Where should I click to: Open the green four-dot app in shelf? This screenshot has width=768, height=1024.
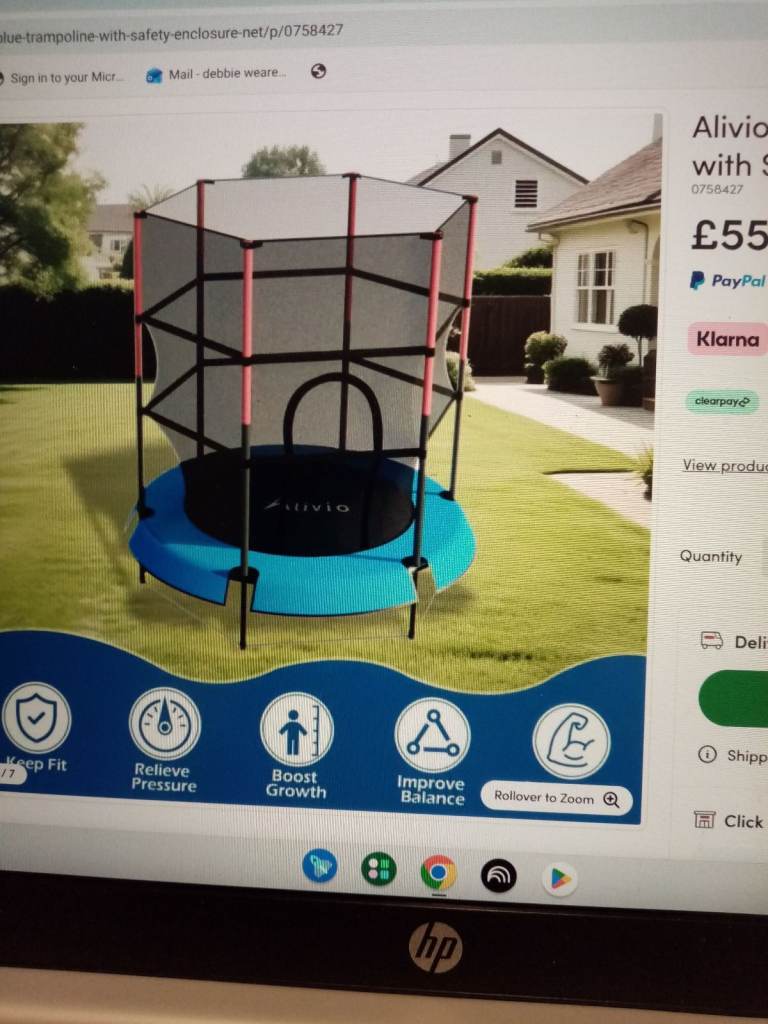pyautogui.click(x=378, y=869)
